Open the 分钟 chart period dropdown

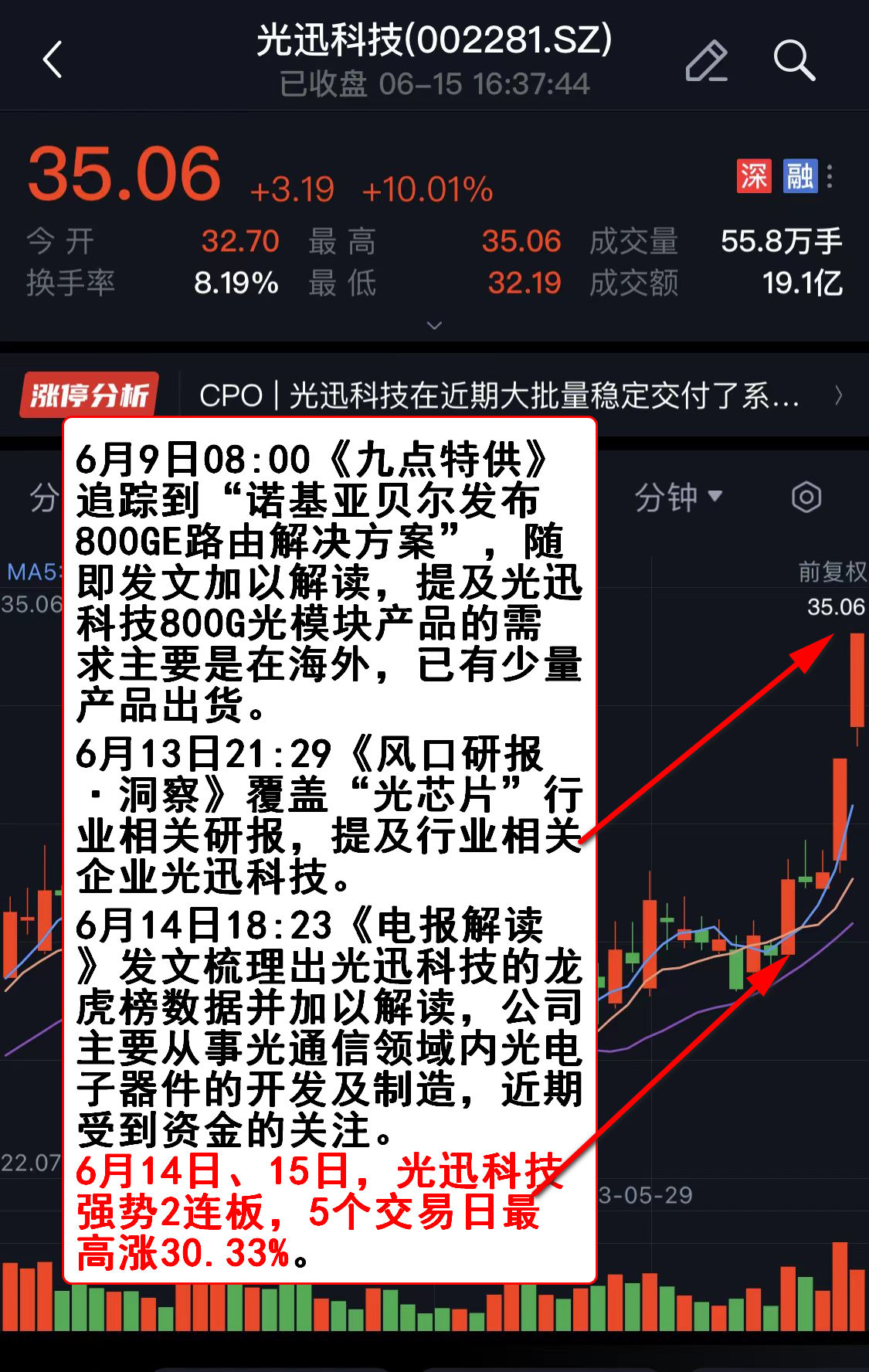tap(677, 497)
